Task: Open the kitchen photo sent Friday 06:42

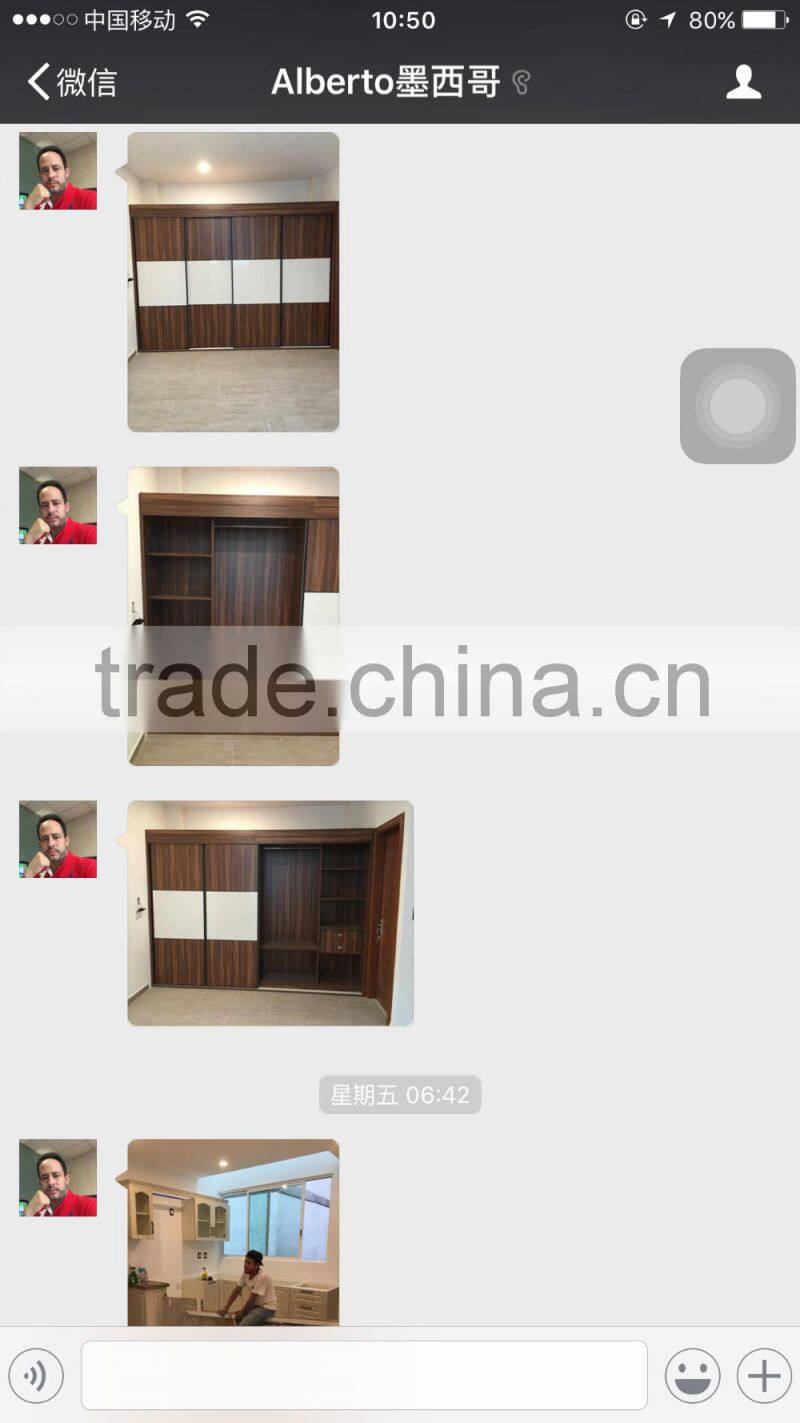Action: point(233,1232)
